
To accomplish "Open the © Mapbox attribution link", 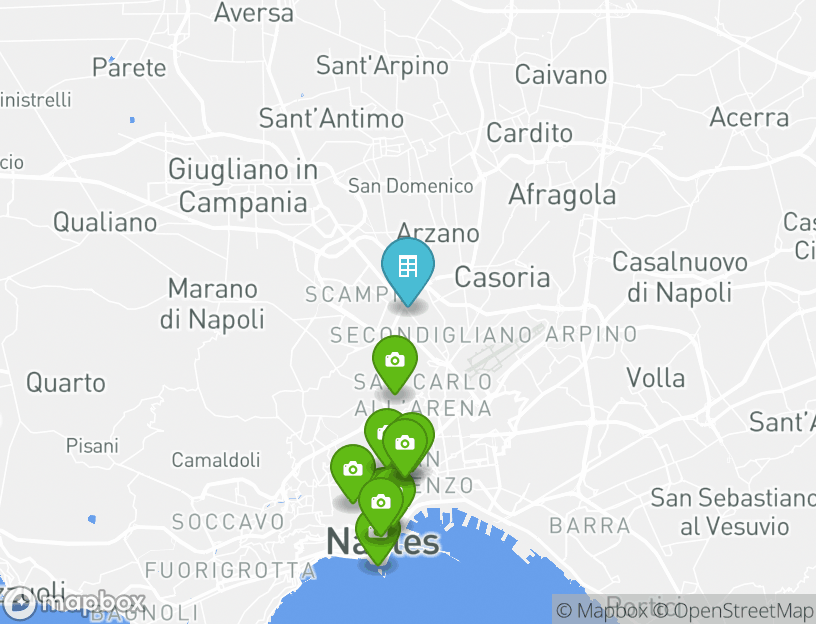I will tap(602, 609).
